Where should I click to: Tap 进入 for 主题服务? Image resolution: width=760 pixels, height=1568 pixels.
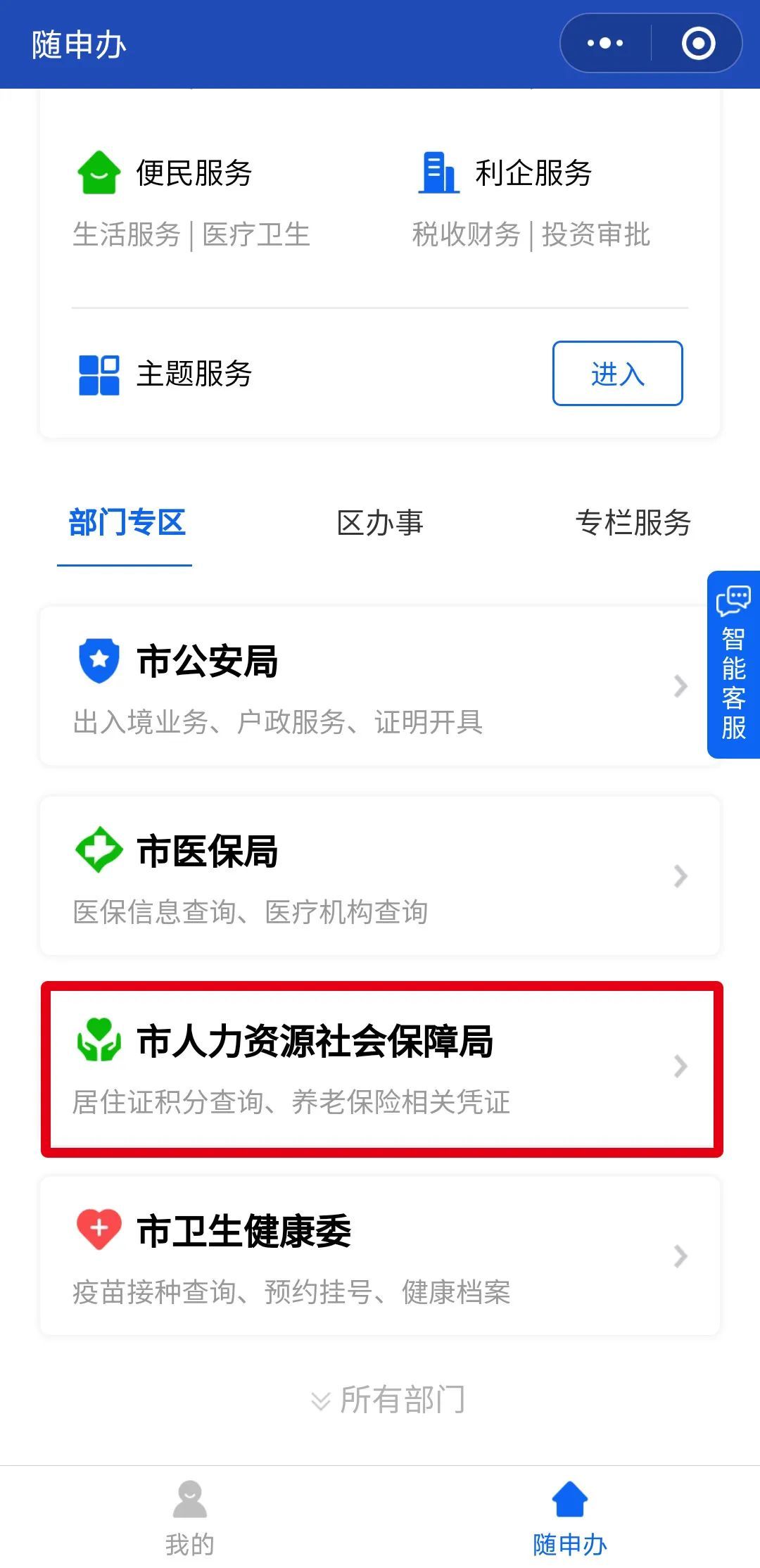617,374
